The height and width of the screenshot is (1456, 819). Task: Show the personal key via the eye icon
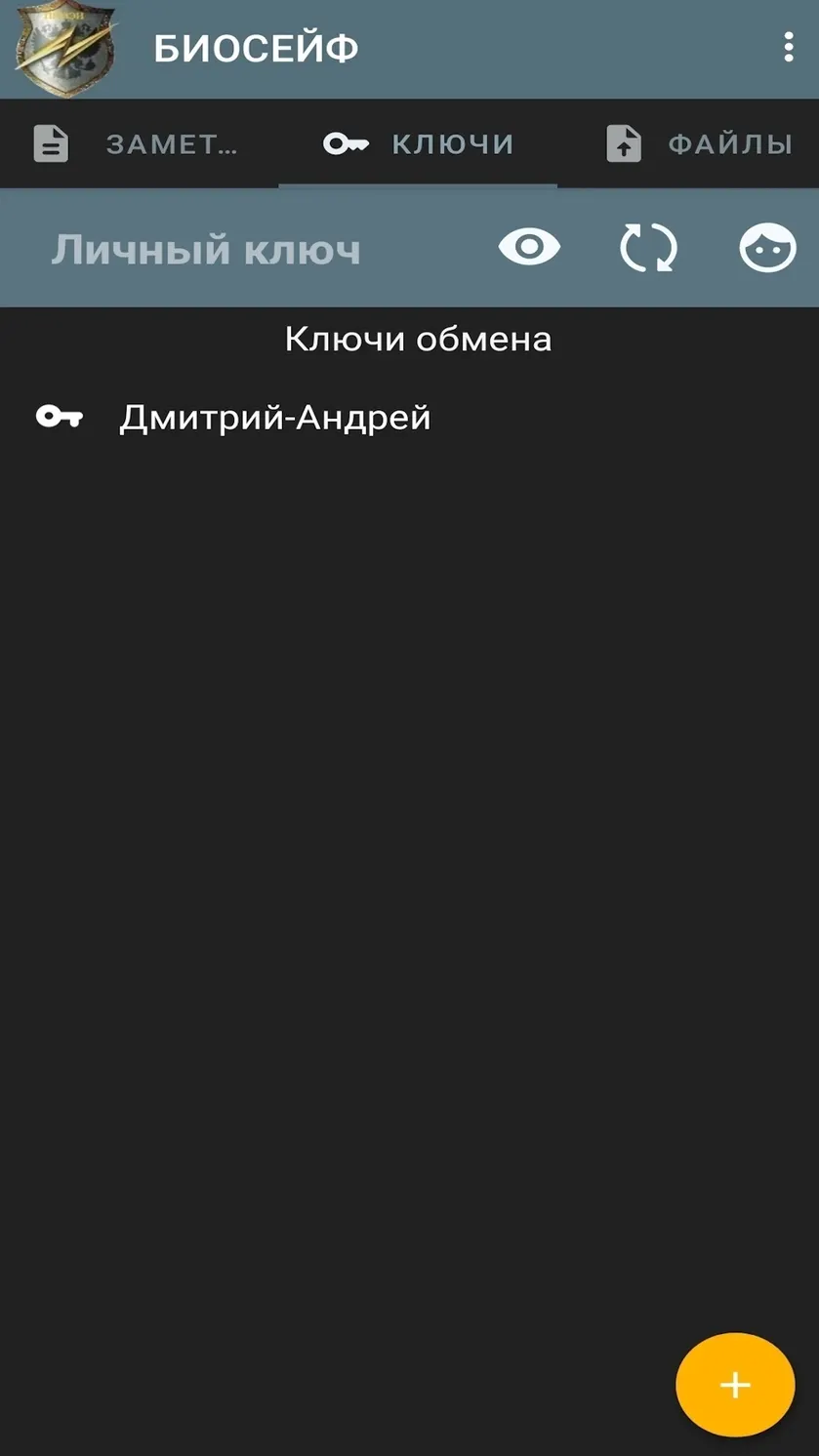click(x=529, y=247)
